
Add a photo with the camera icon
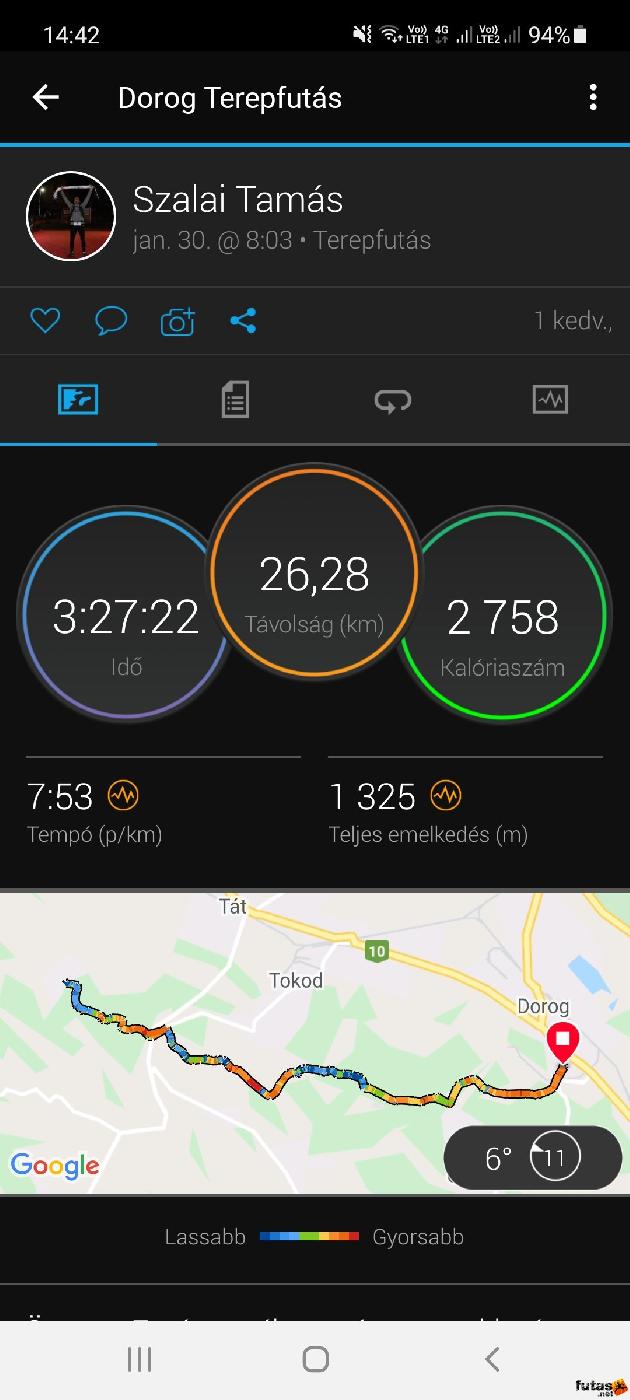tap(177, 321)
